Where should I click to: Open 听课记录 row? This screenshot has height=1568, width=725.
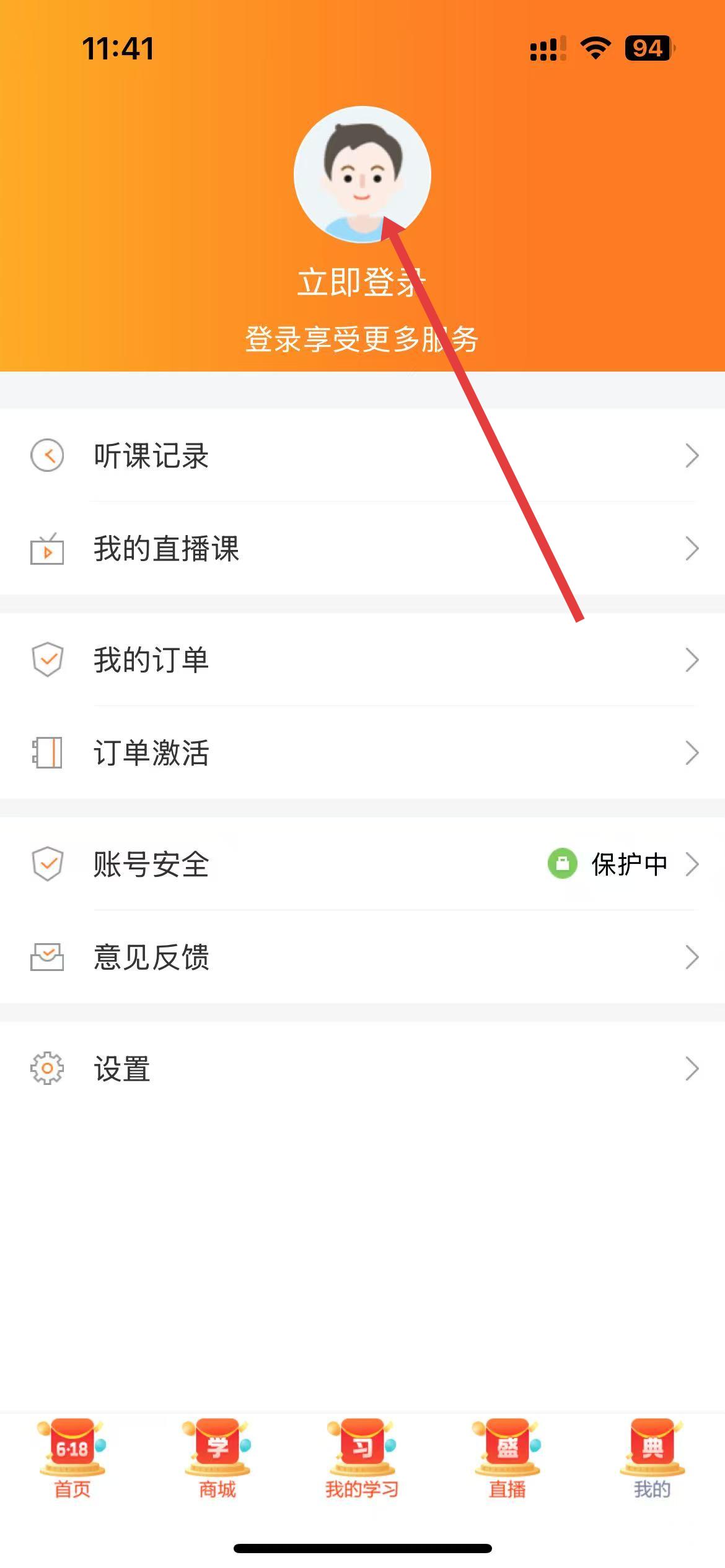coord(362,455)
